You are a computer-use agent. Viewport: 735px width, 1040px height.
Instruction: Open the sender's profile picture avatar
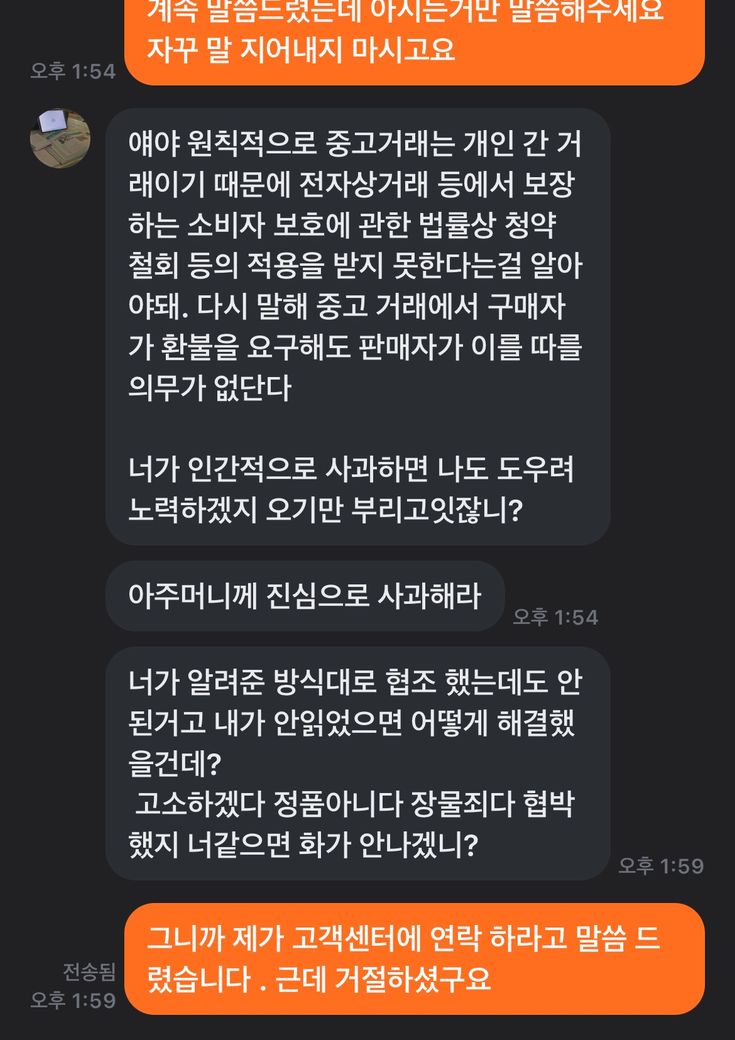point(60,138)
